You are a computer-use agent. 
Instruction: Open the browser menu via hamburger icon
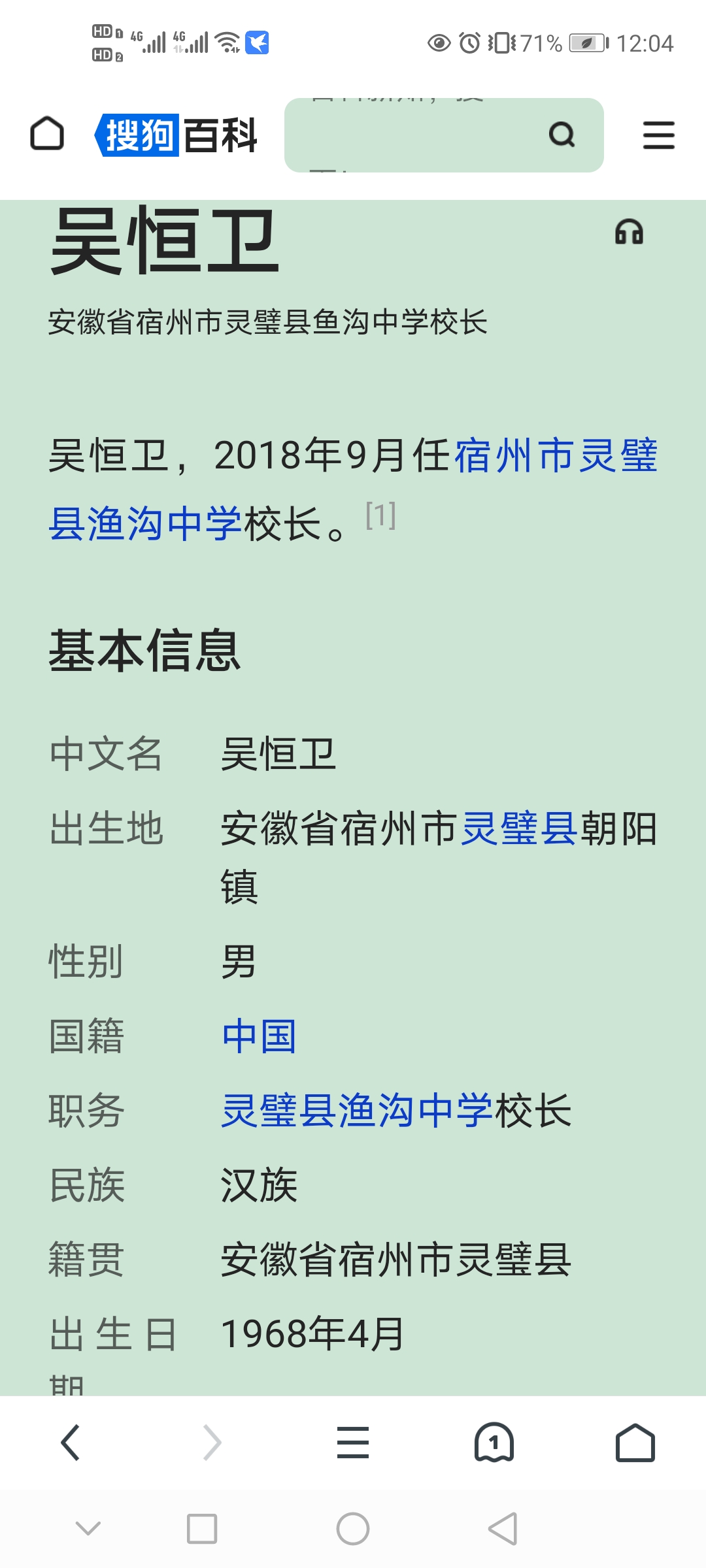(658, 135)
